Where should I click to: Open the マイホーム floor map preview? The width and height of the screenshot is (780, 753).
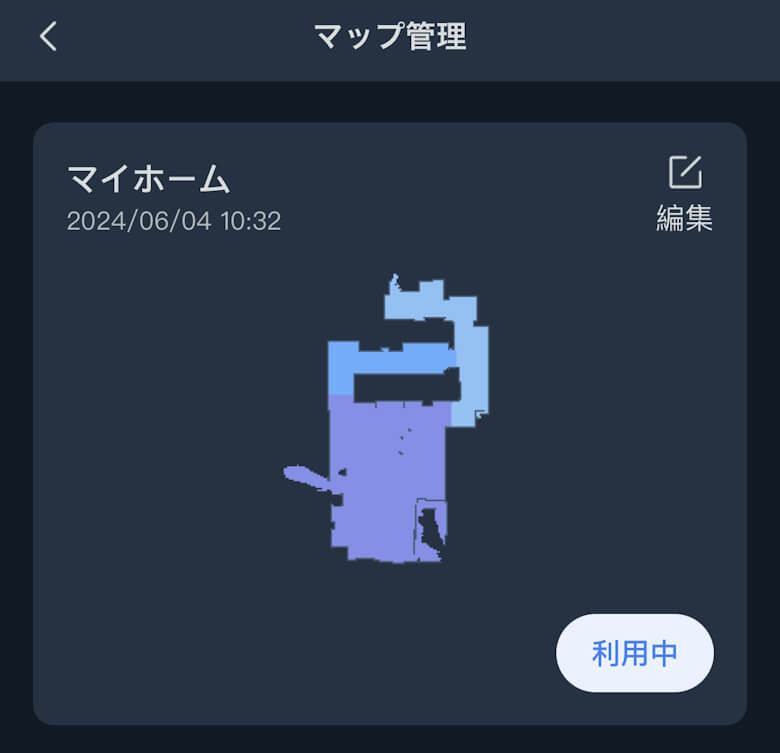pos(390,430)
